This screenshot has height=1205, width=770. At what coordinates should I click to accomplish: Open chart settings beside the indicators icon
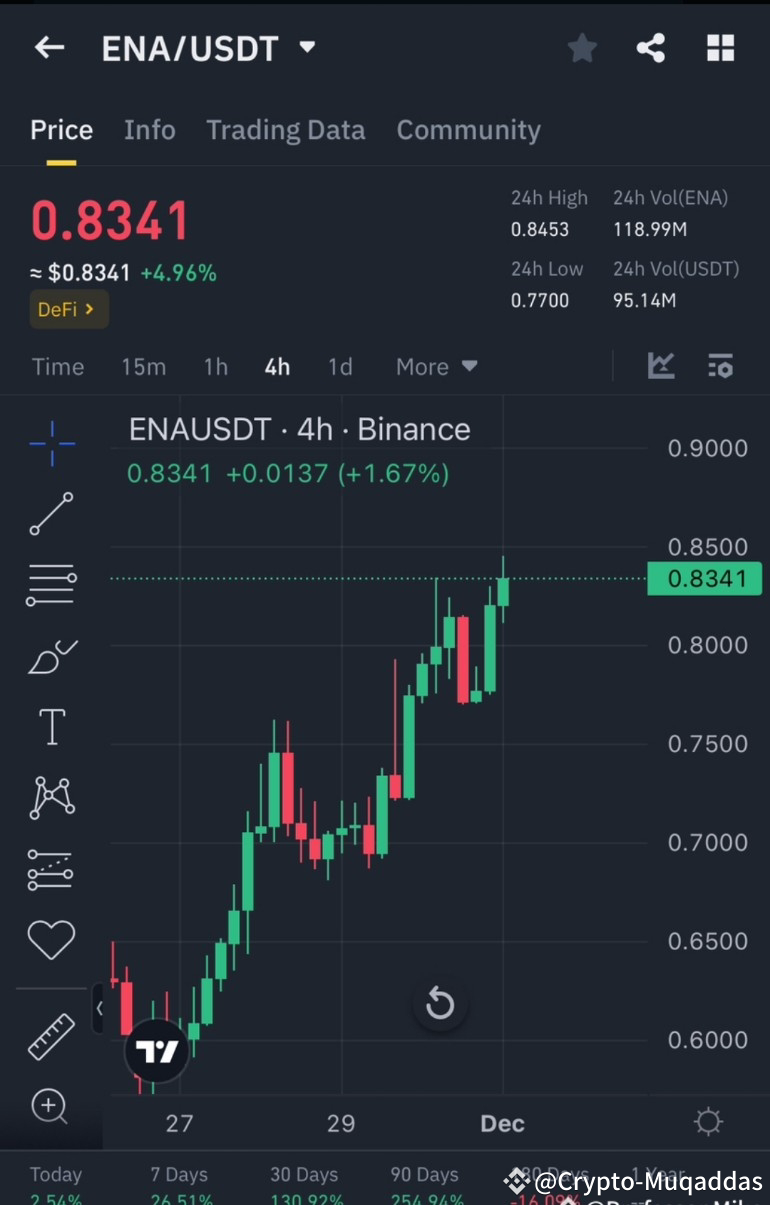tap(720, 366)
